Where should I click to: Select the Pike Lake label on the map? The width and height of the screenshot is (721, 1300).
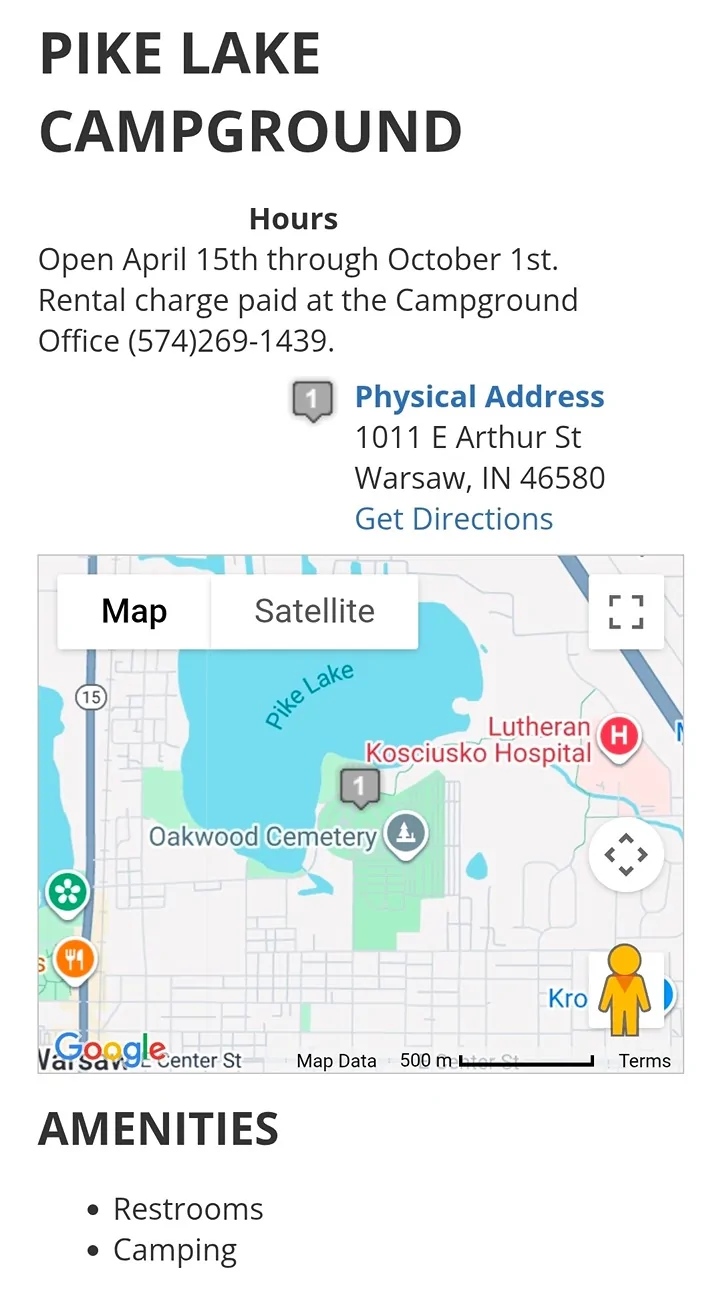pos(310,690)
